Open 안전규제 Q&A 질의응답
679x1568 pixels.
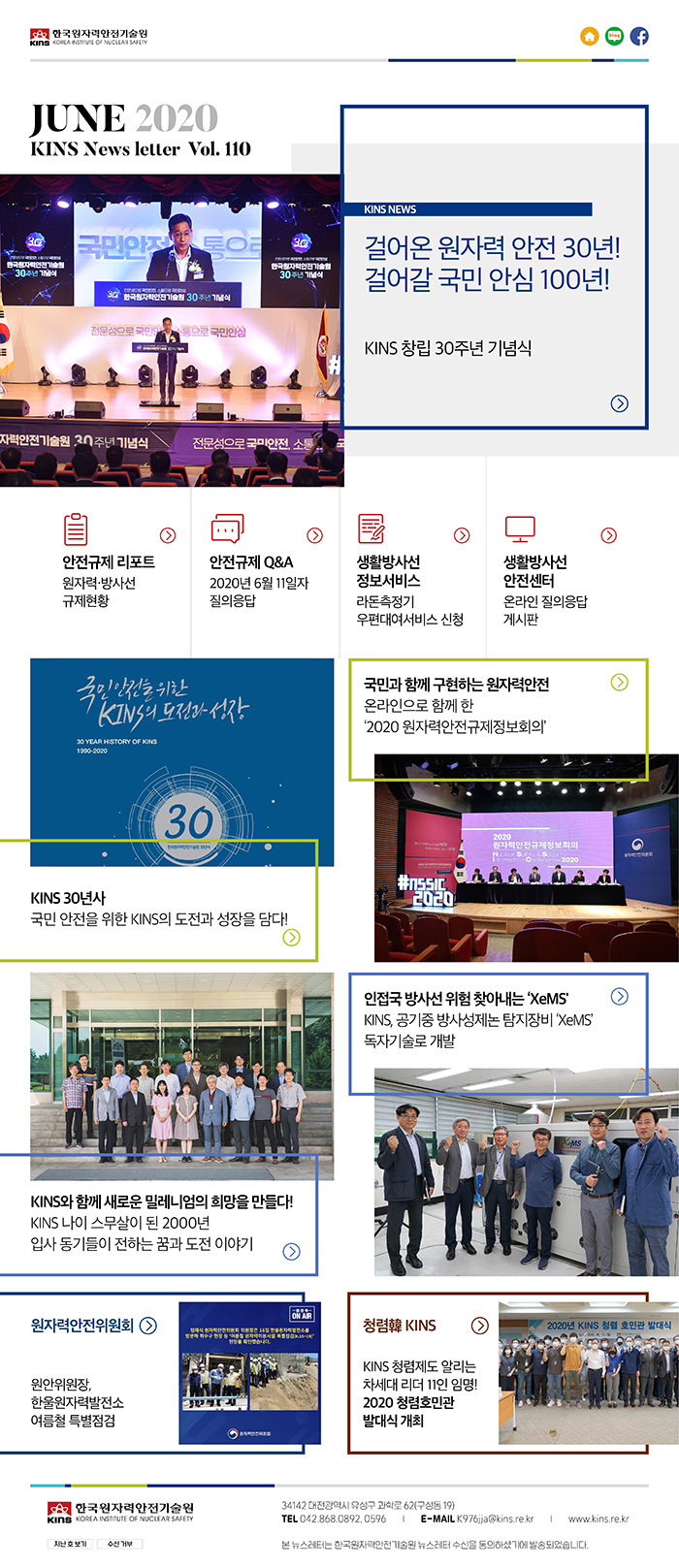pyautogui.click(x=314, y=535)
